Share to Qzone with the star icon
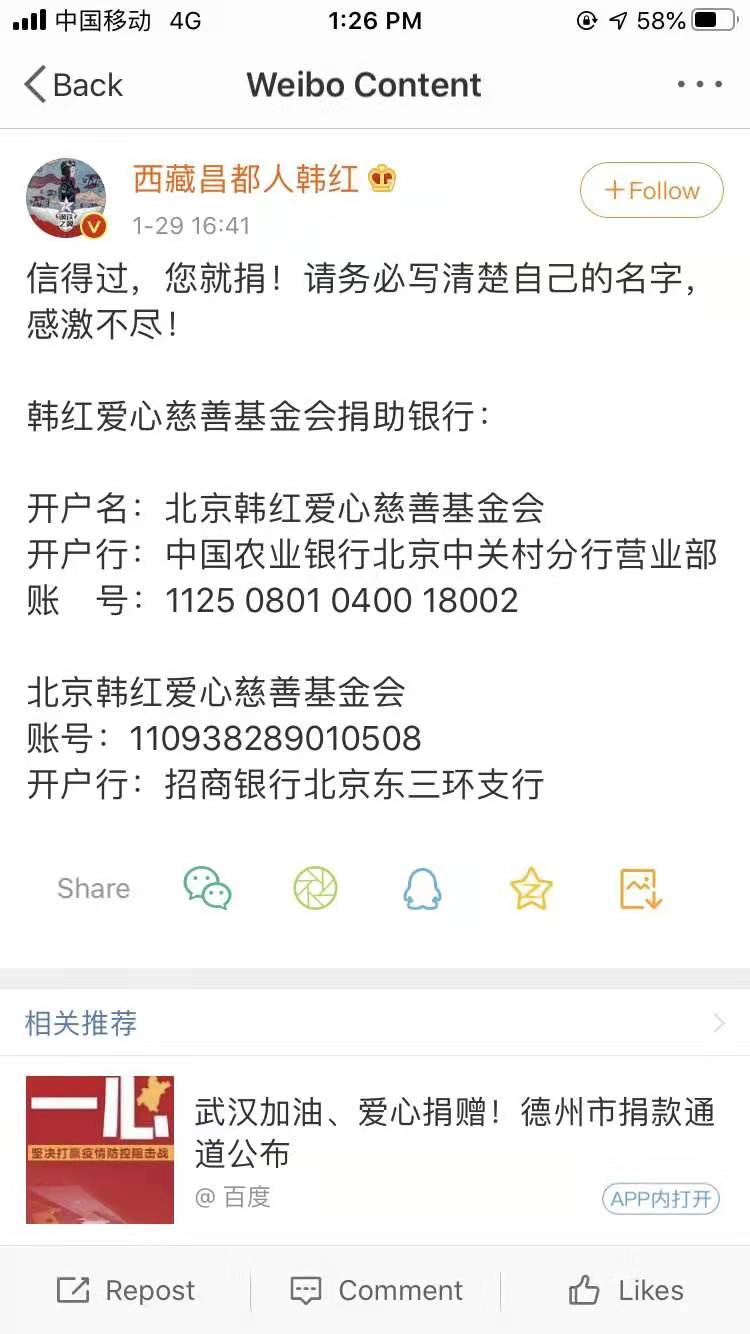 (530, 888)
